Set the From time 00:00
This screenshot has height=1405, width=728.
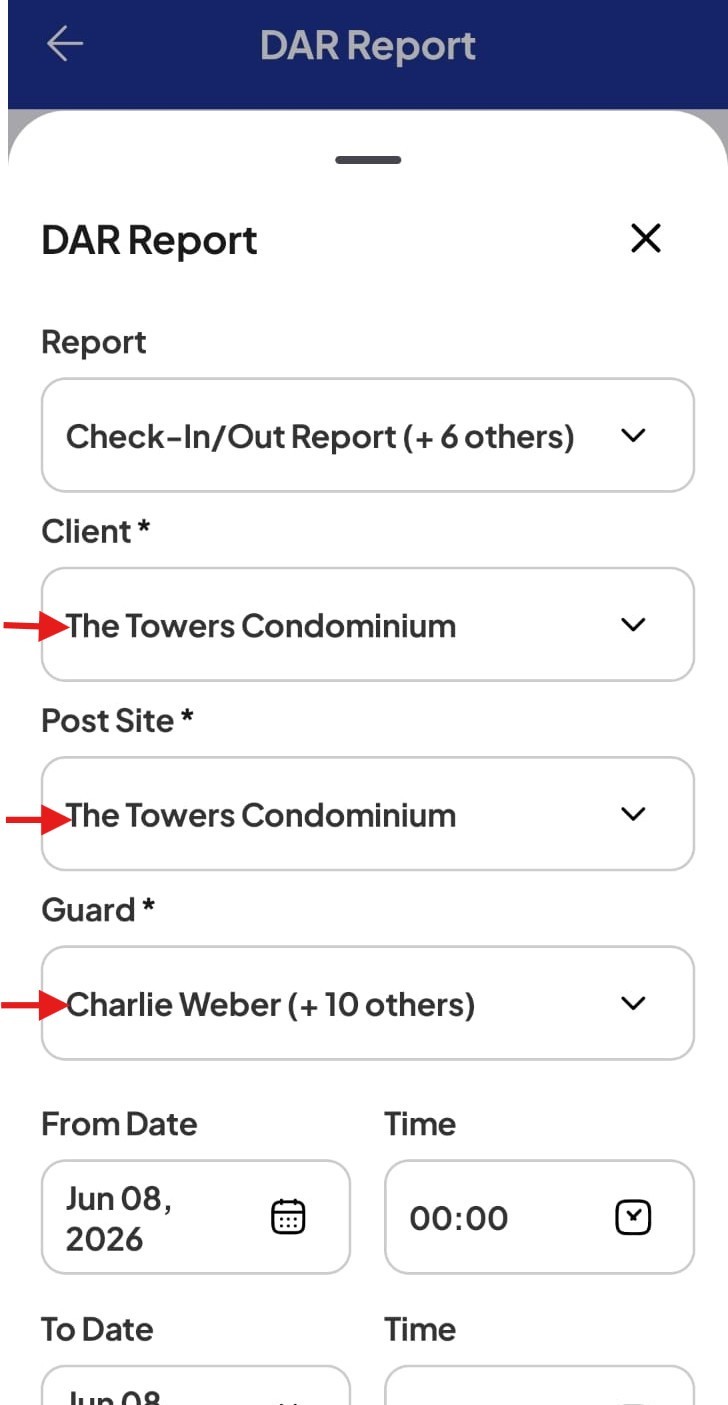tap(539, 1217)
